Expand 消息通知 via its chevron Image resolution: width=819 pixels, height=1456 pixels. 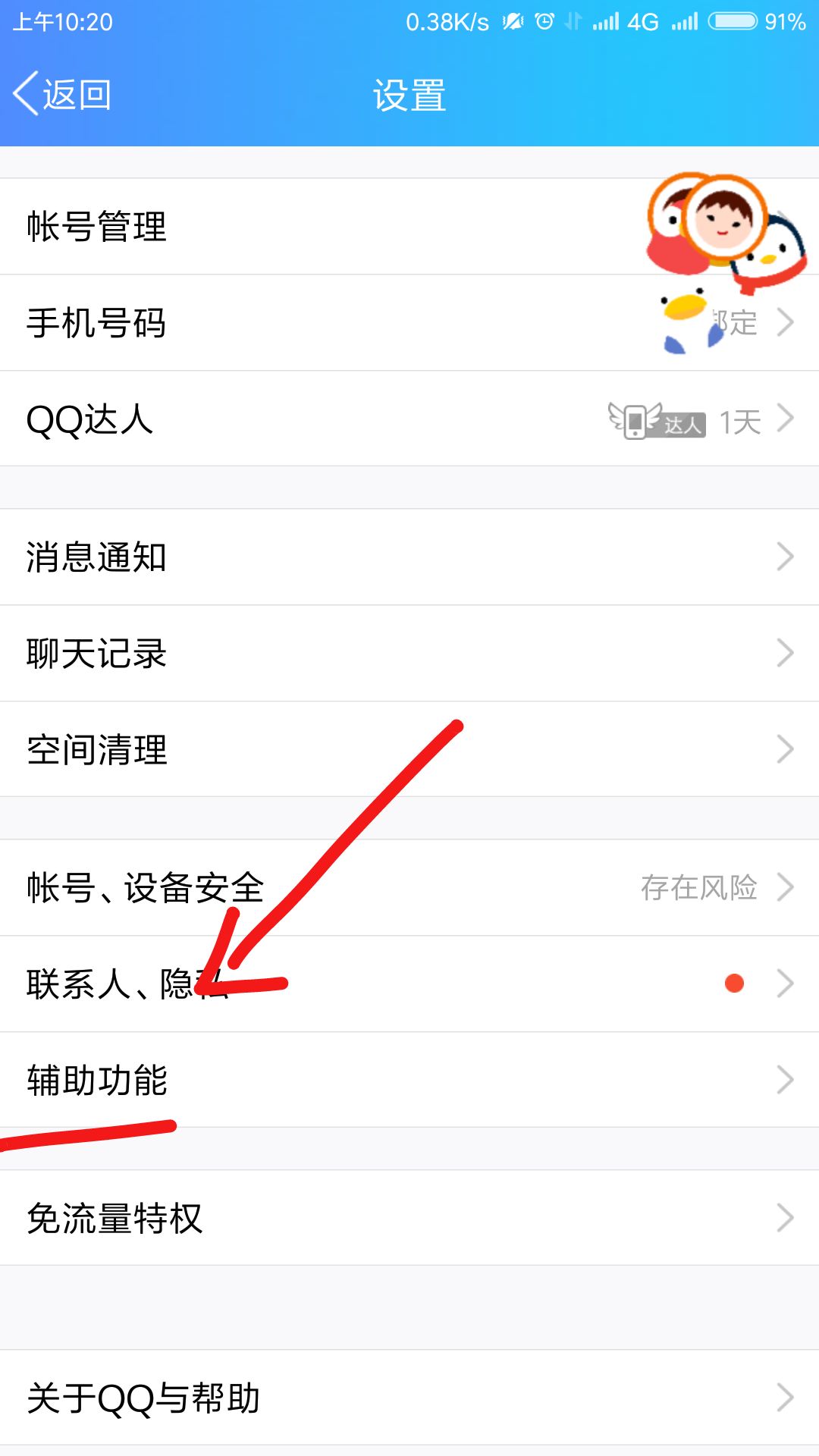tap(786, 557)
